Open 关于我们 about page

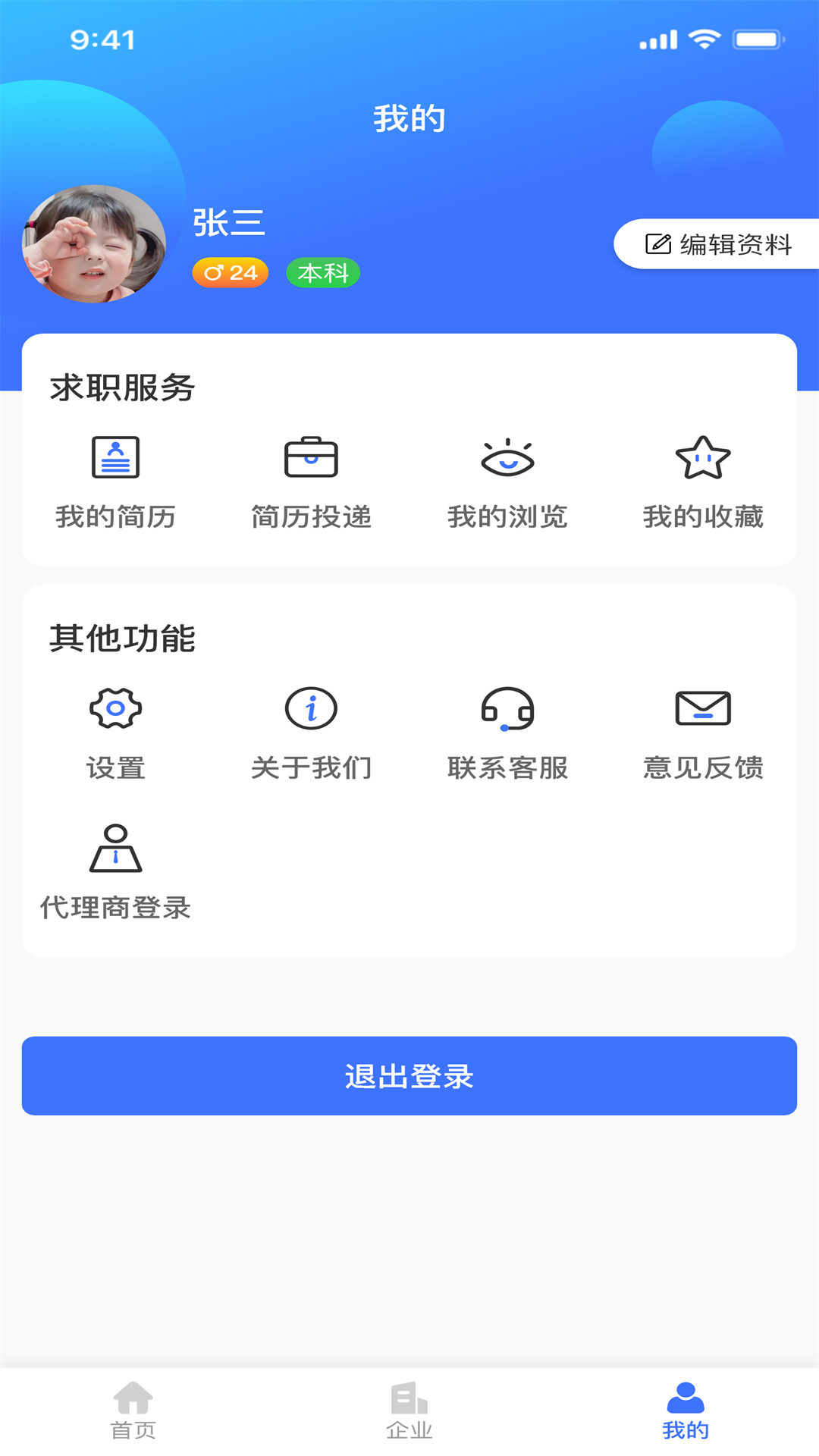pos(311,733)
